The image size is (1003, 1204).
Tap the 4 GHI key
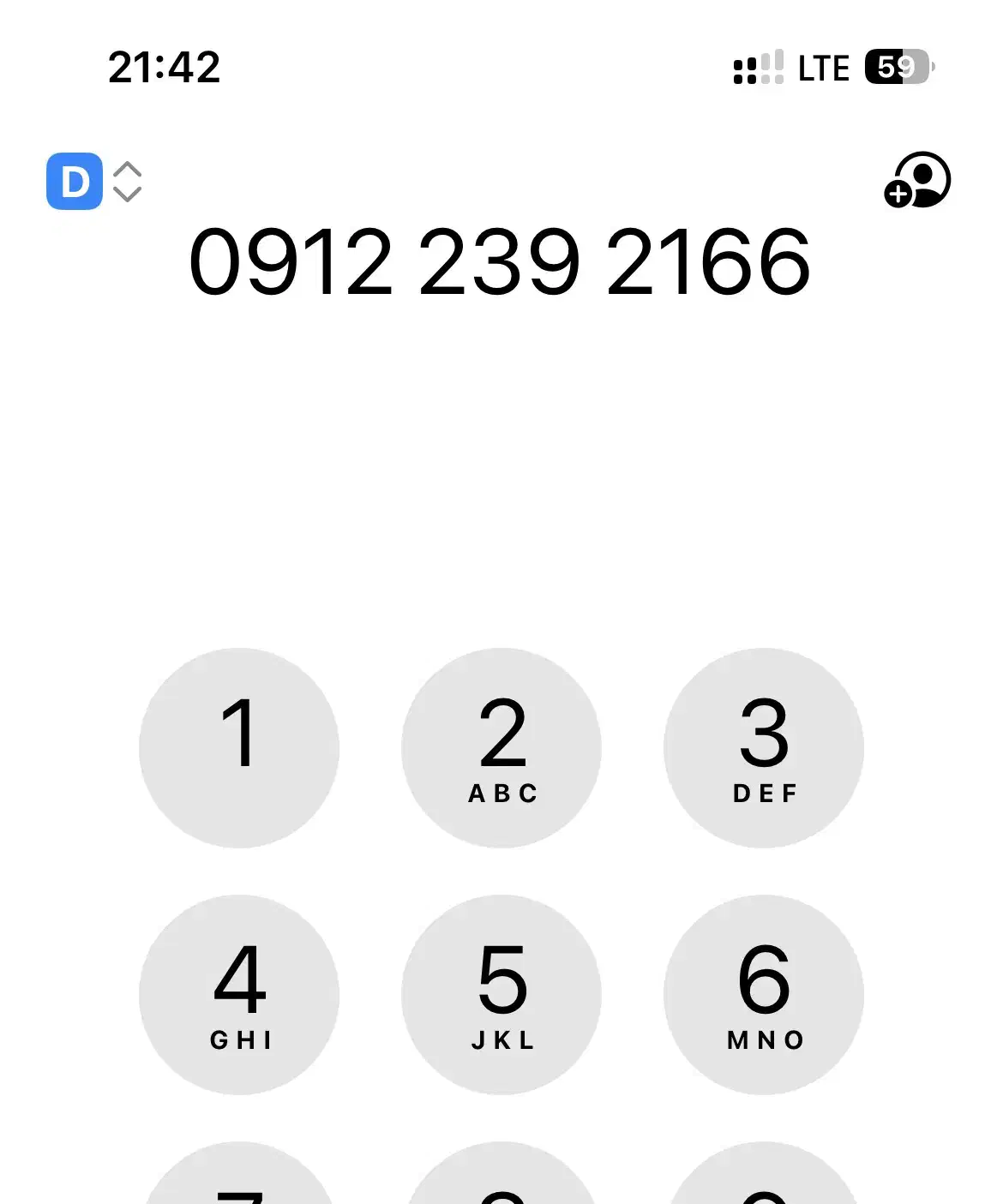(239, 995)
